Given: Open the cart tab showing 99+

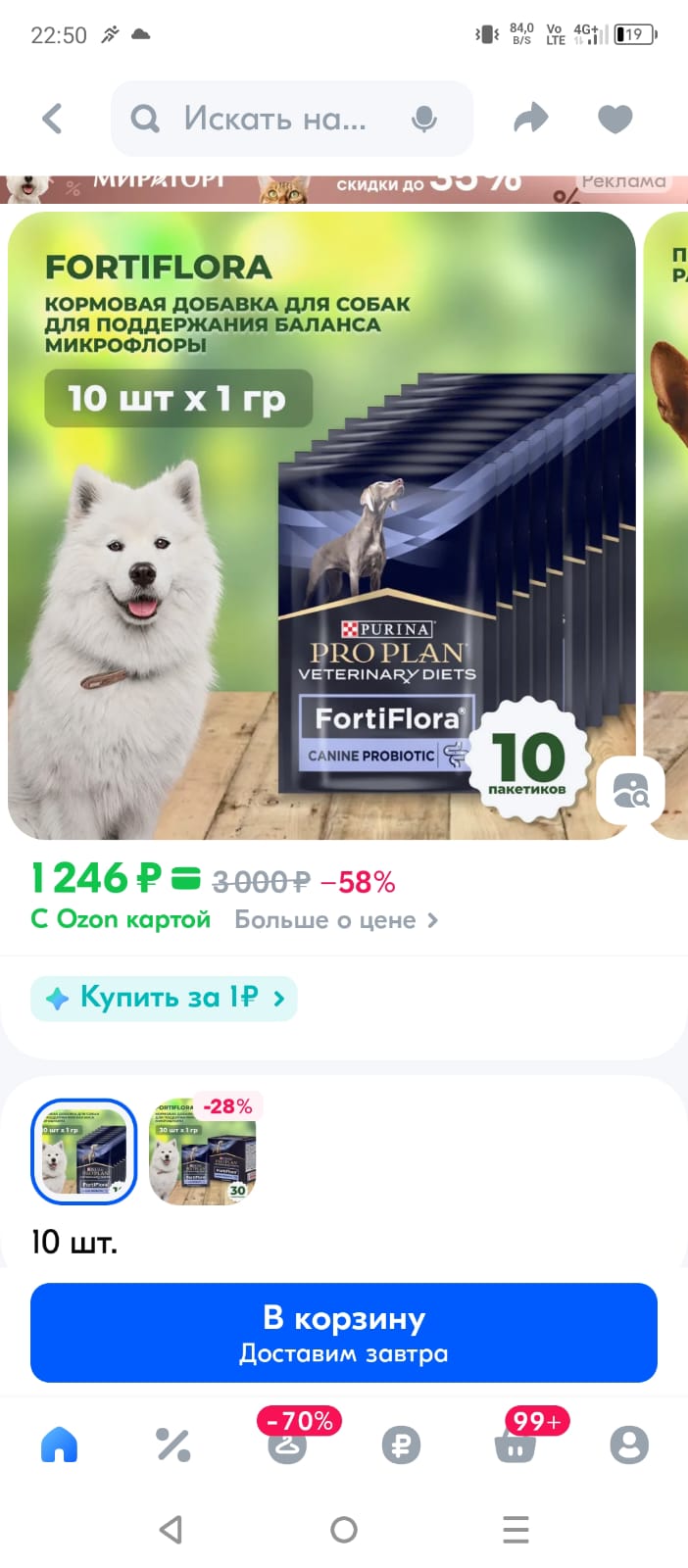Looking at the screenshot, I should click(x=516, y=1445).
